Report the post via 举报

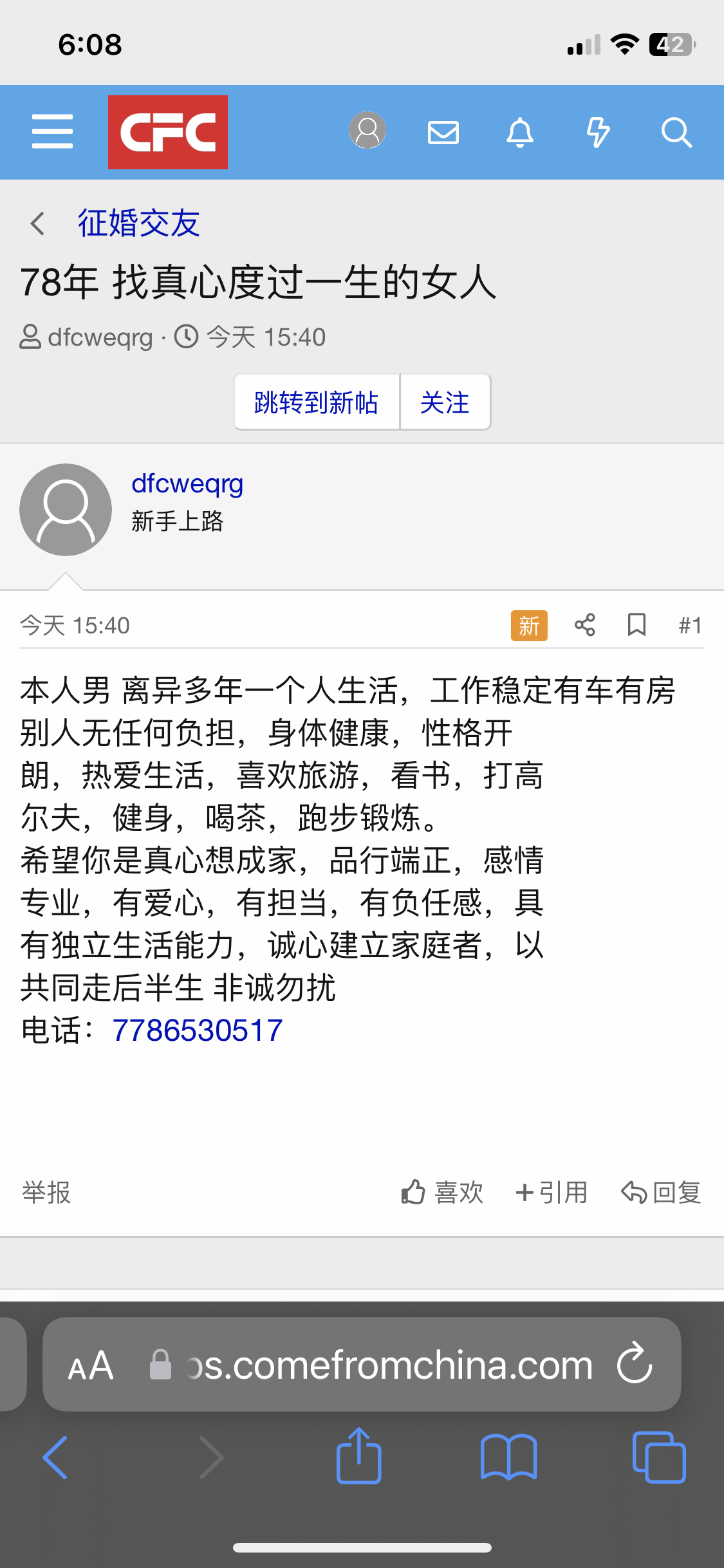coord(46,1192)
